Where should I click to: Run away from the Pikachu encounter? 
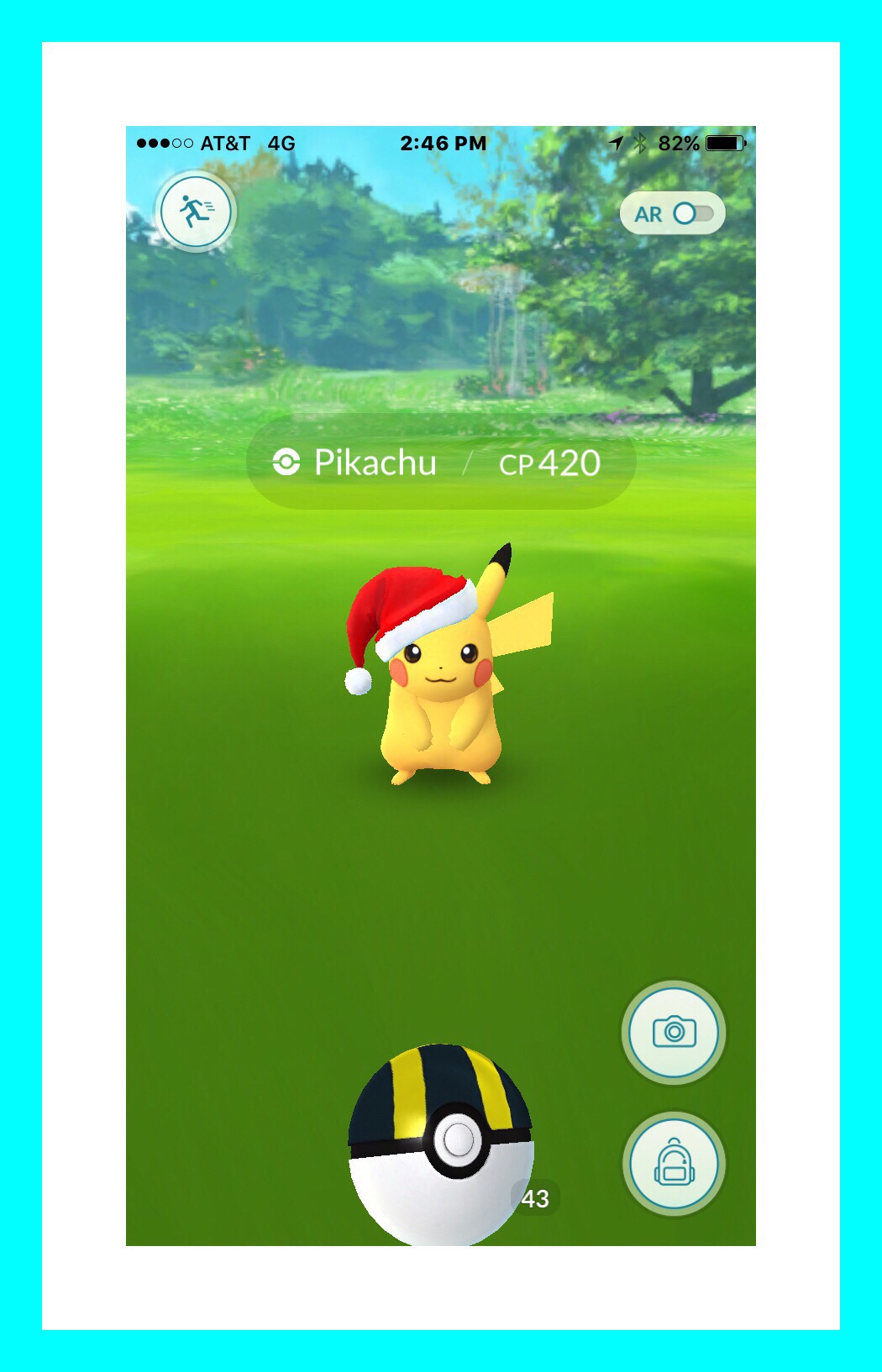tap(196, 212)
